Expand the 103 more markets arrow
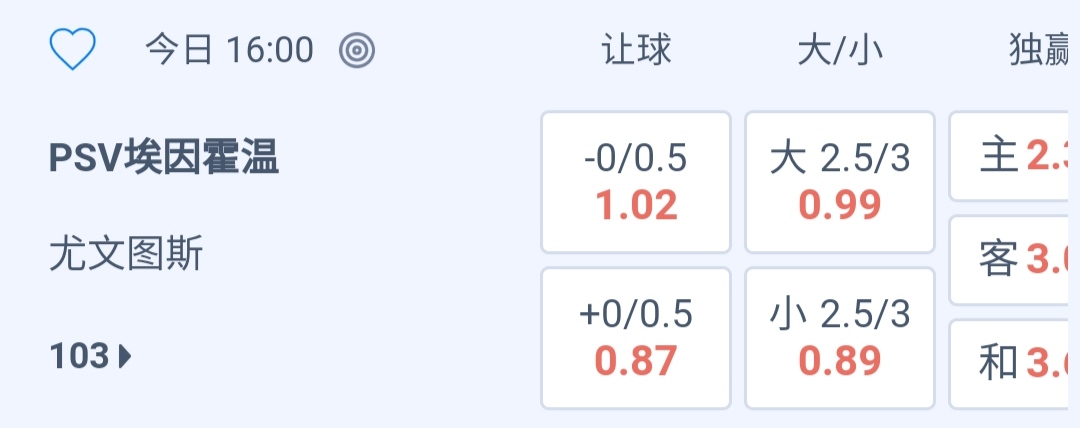Image resolution: width=1080 pixels, height=428 pixels. coord(92,356)
